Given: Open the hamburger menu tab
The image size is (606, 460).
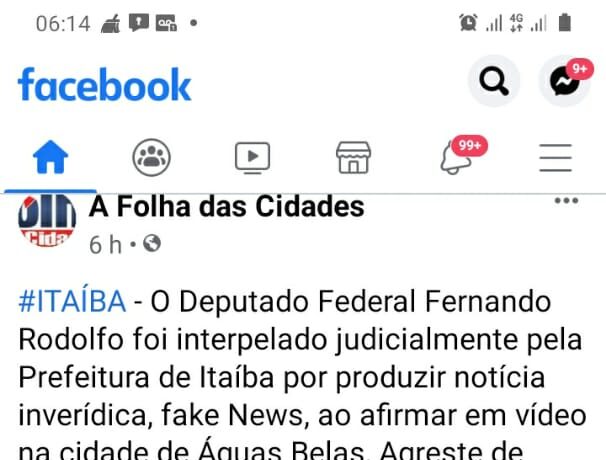Looking at the screenshot, I should click(555, 157).
